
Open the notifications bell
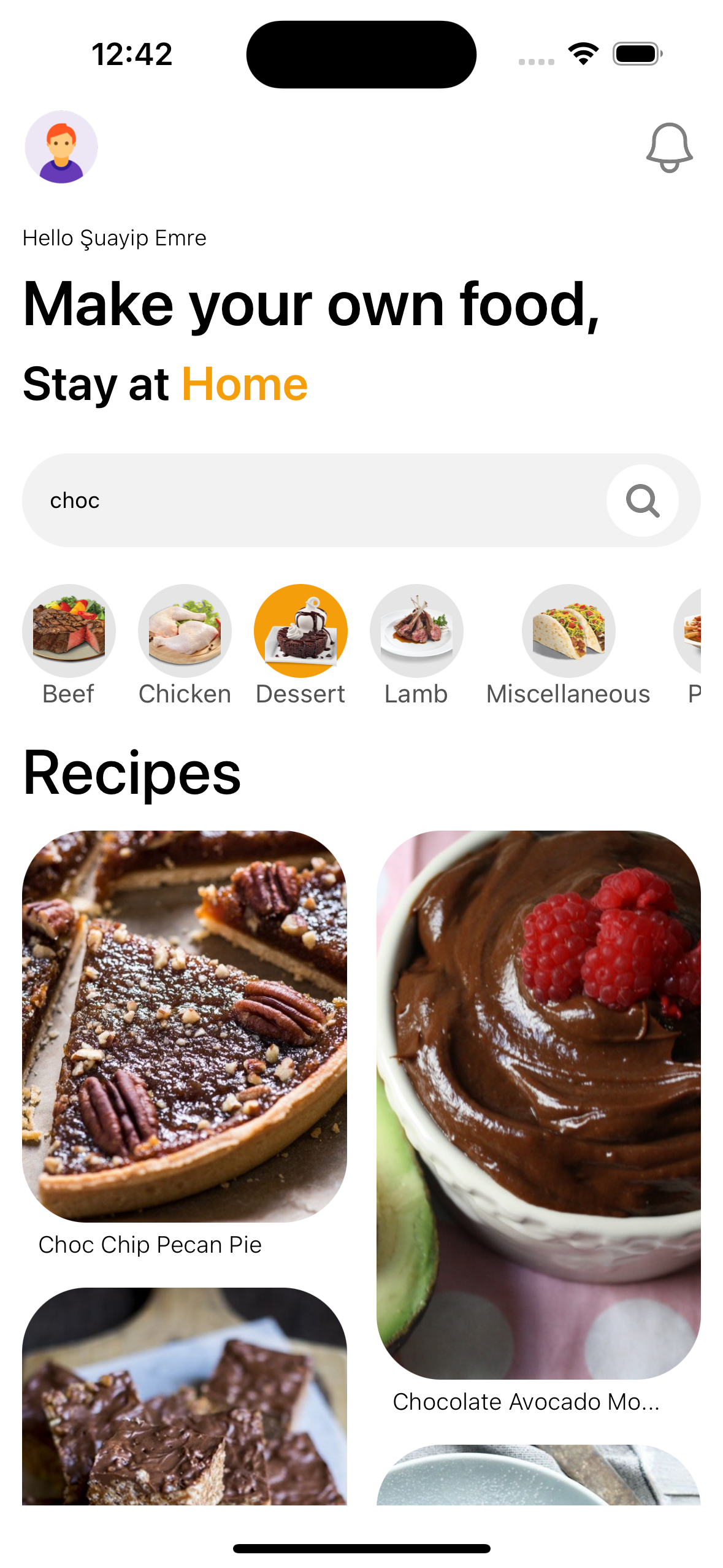point(669,148)
